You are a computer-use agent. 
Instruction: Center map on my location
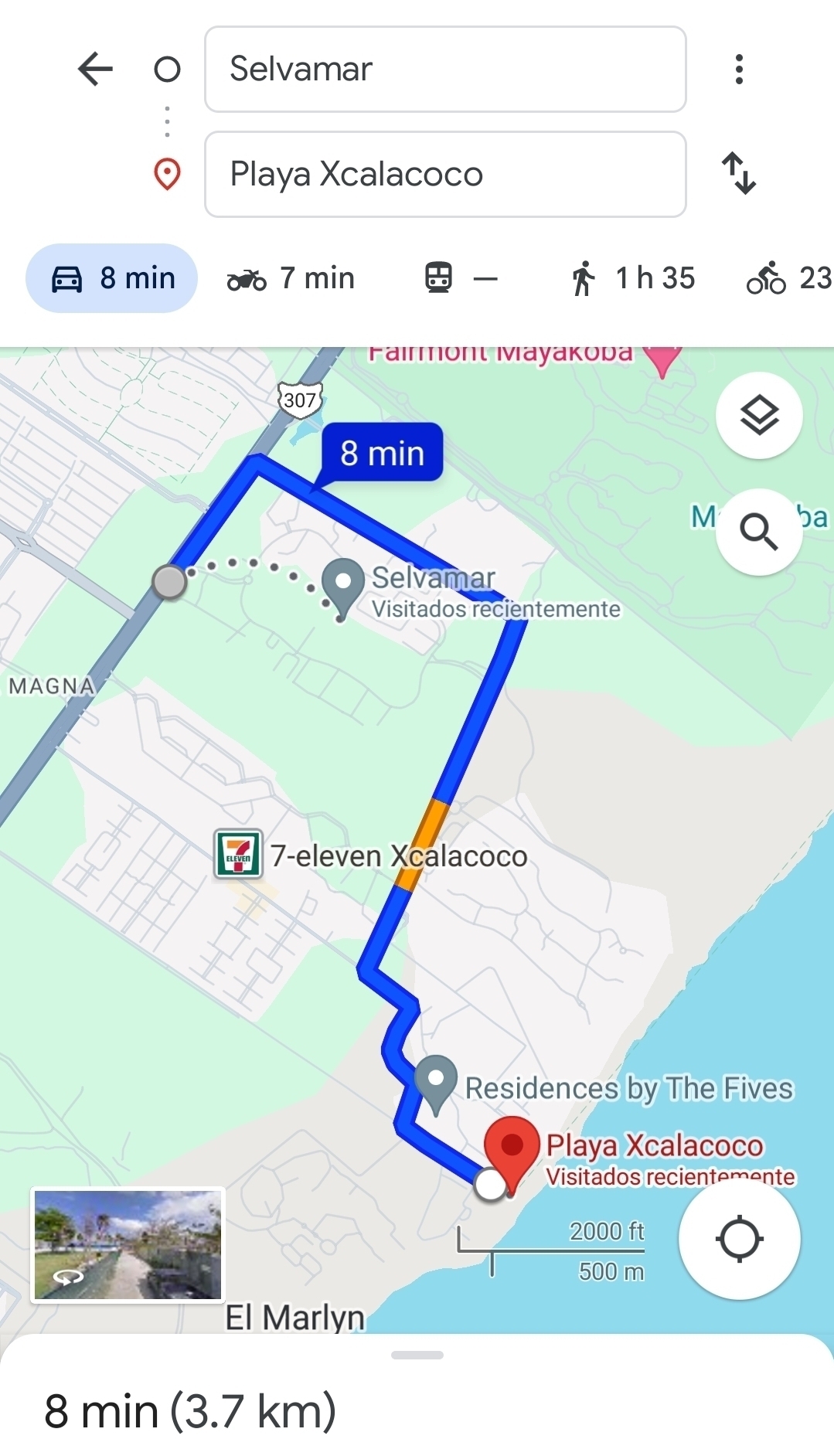(x=739, y=1239)
